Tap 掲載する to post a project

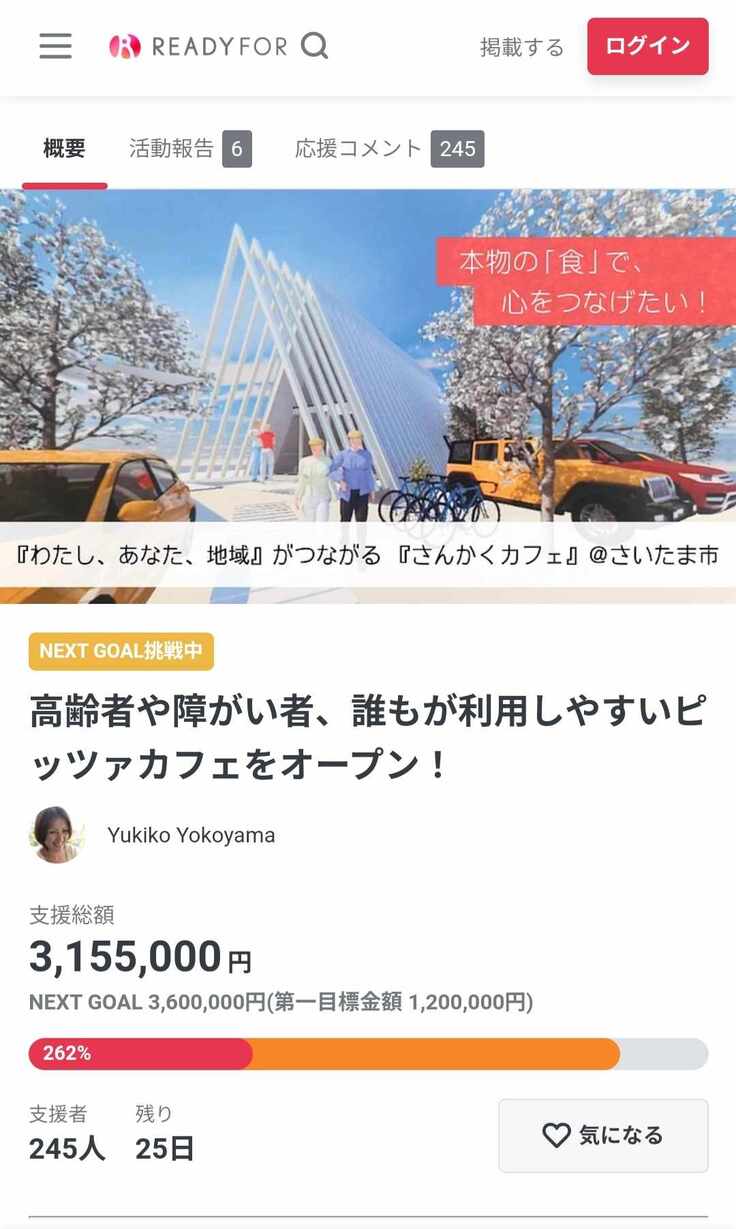(x=521, y=47)
